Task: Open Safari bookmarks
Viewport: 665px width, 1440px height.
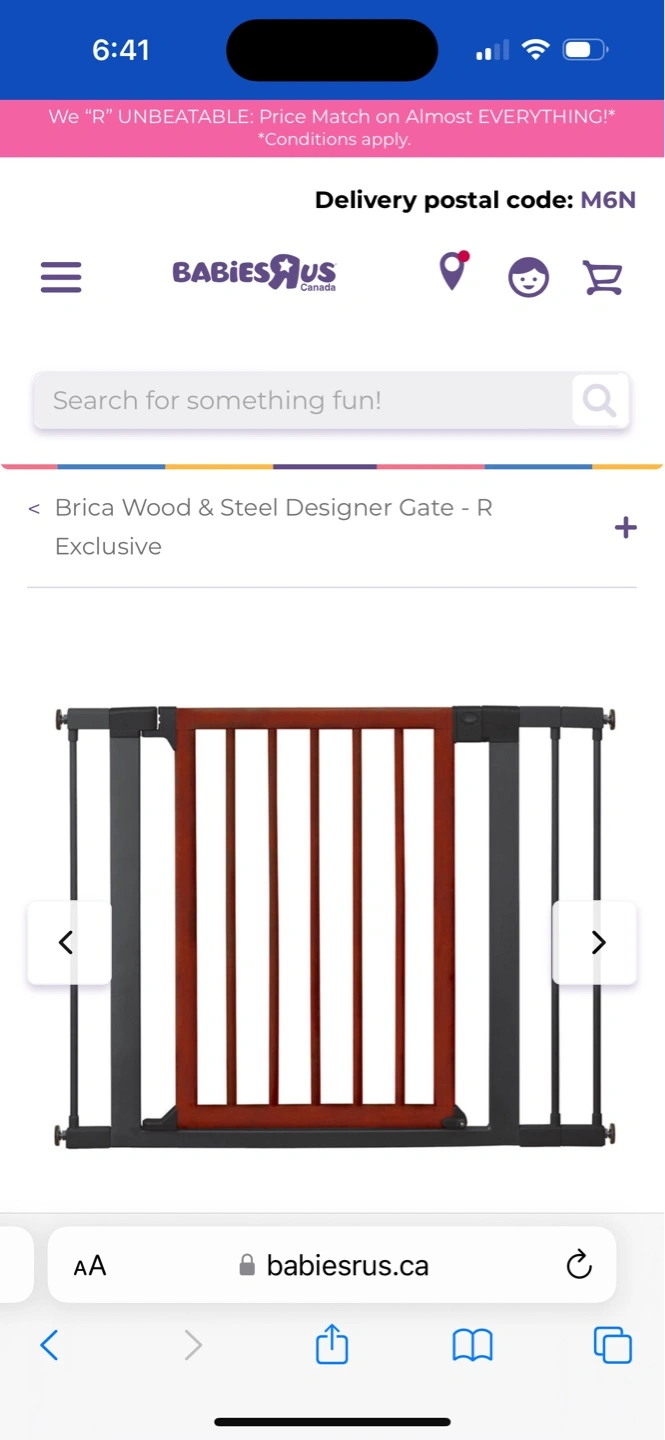Action: pos(472,1345)
